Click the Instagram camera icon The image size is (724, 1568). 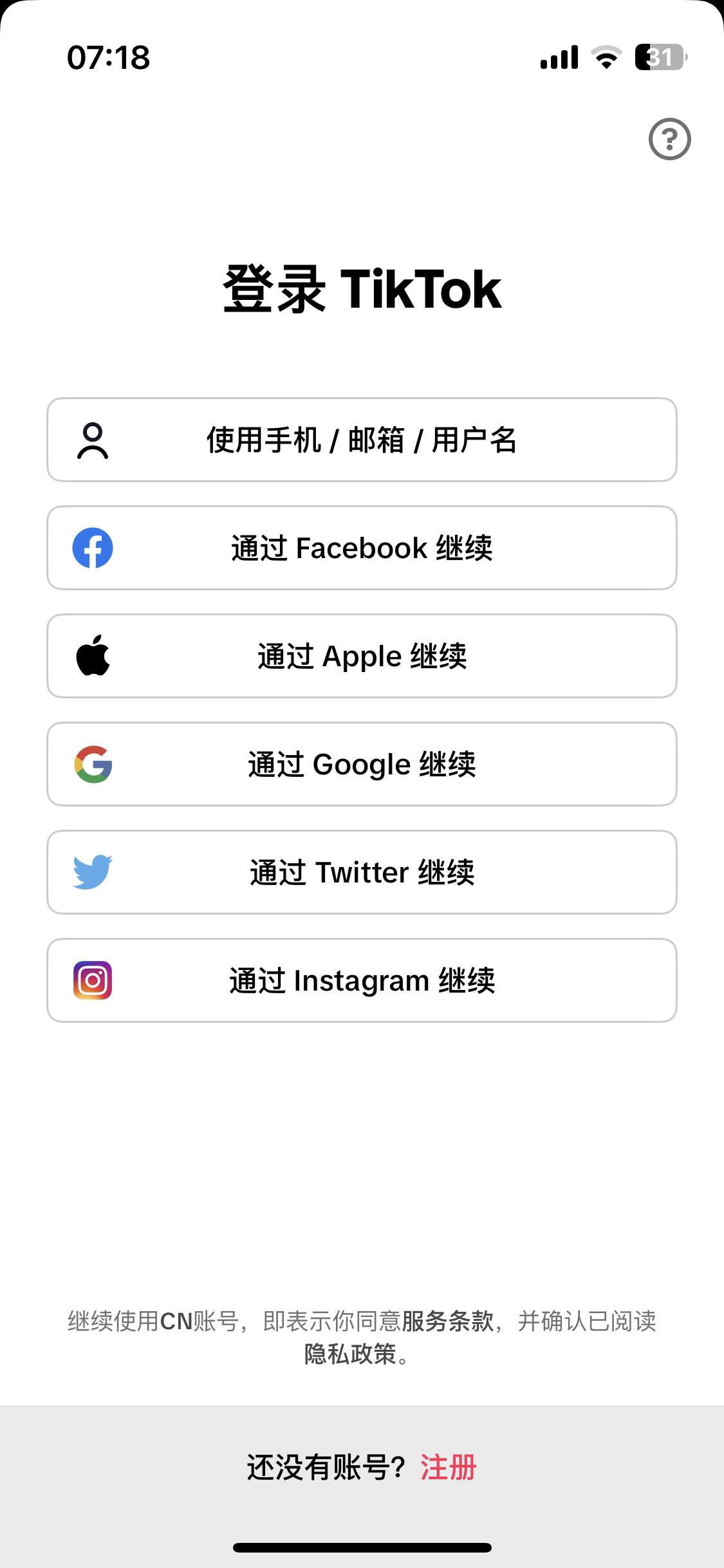coord(94,980)
